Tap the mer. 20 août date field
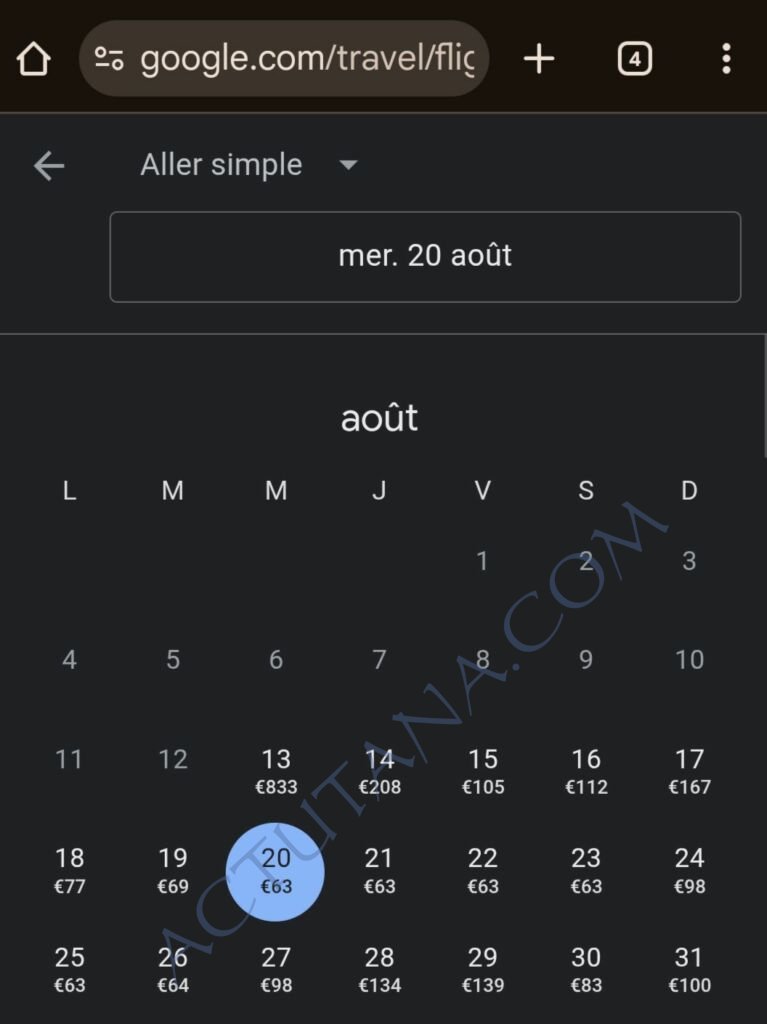Screen dimensions: 767x1024 click(x=425, y=256)
